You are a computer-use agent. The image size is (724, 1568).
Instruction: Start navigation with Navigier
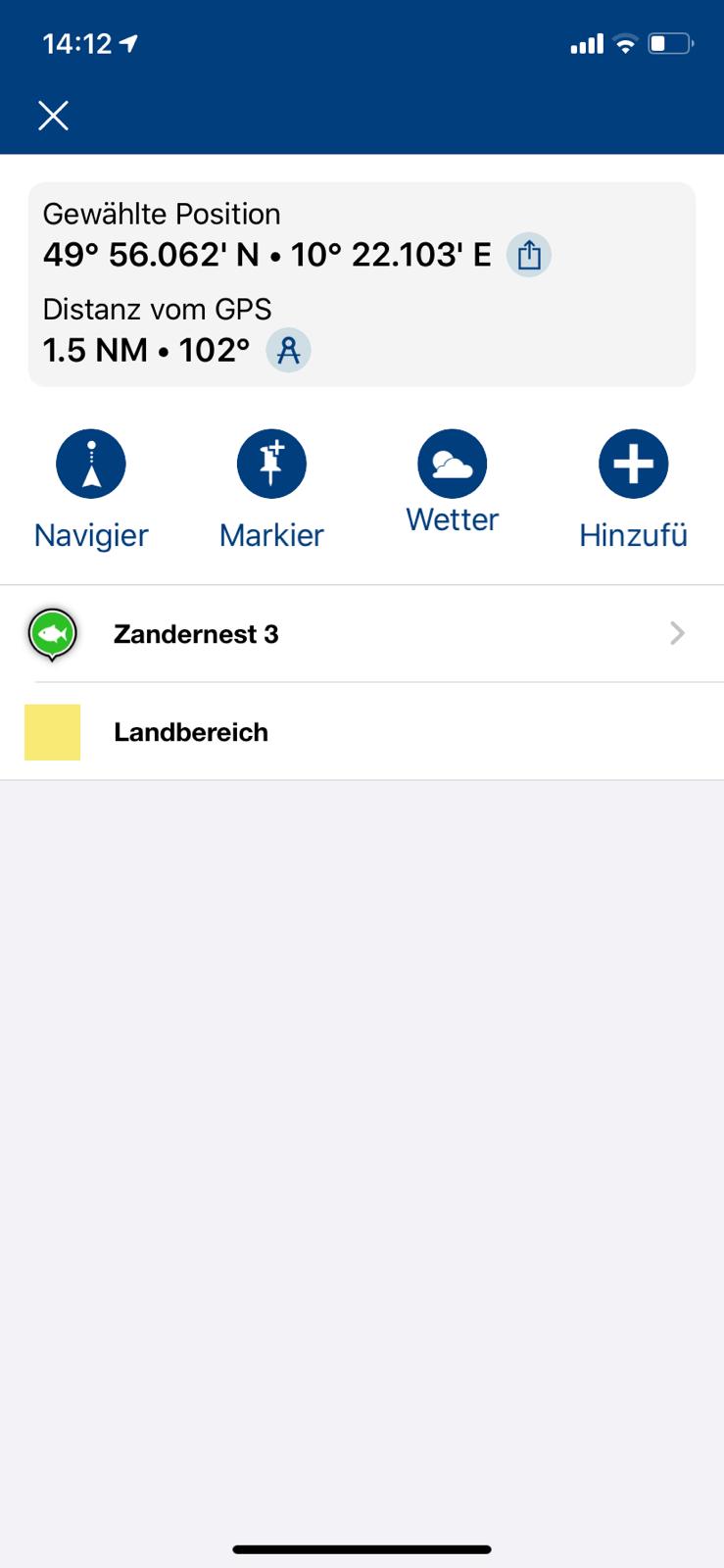pyautogui.click(x=91, y=465)
